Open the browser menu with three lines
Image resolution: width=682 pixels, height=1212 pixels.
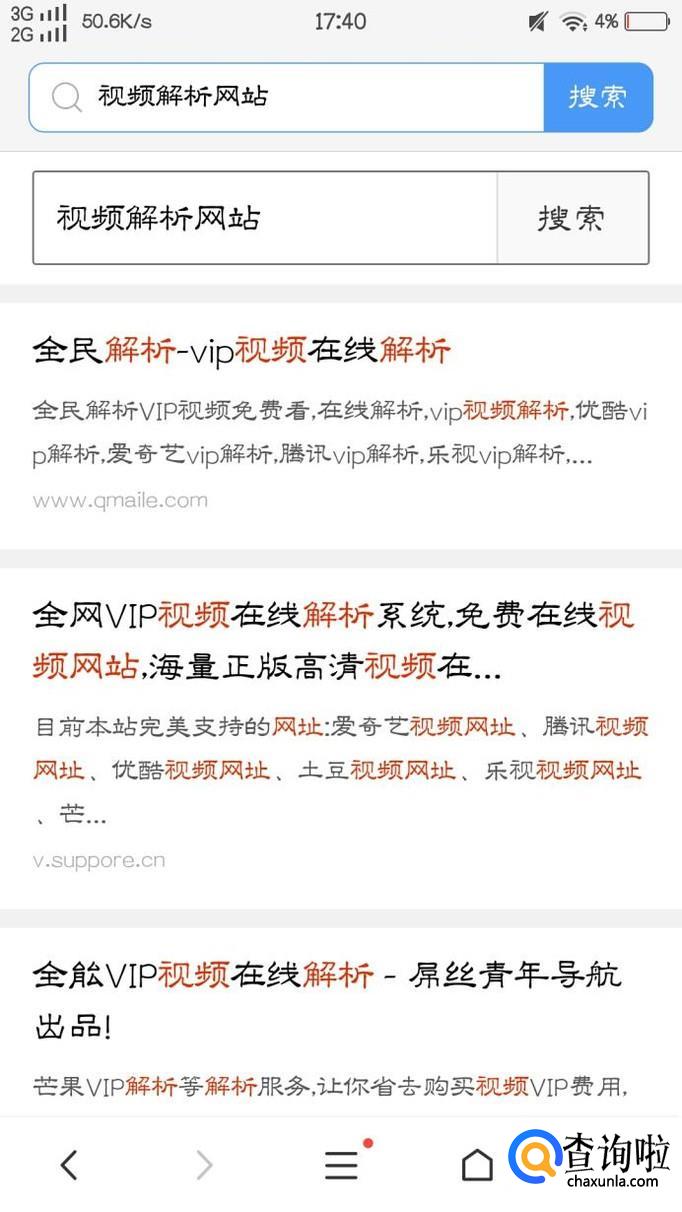pyautogui.click(x=342, y=1164)
